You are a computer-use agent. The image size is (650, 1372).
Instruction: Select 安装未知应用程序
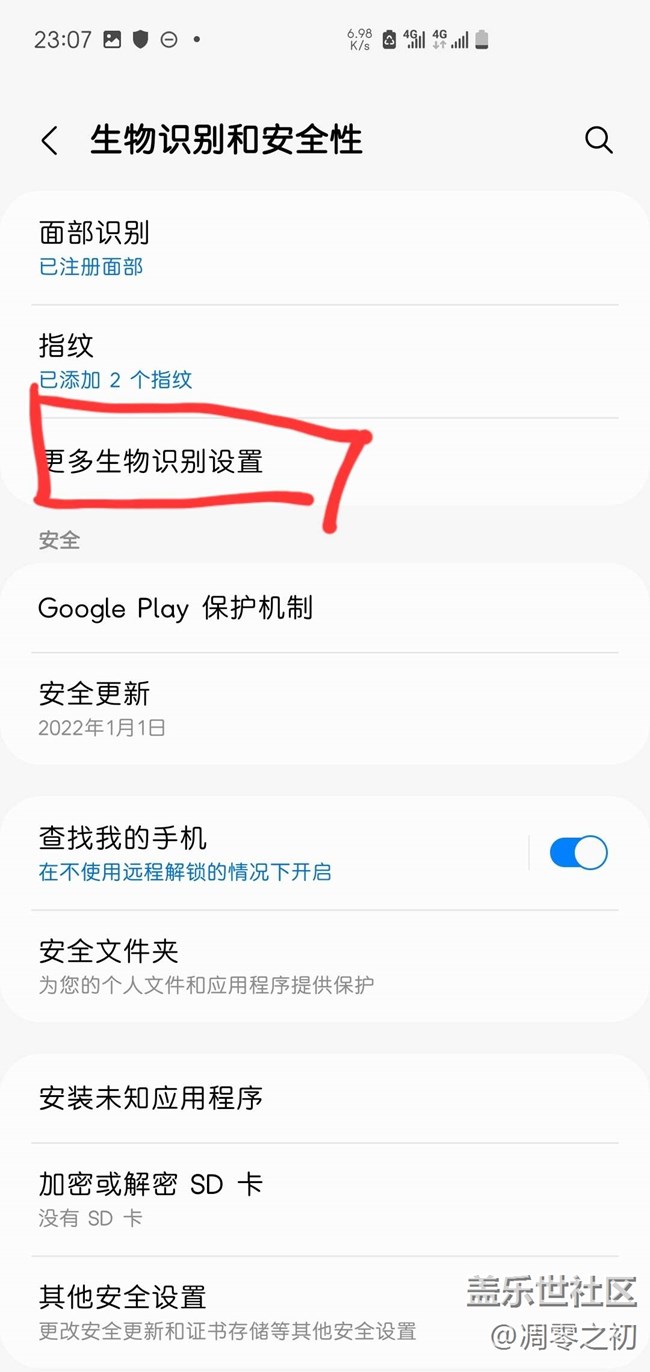[x=300, y=1098]
